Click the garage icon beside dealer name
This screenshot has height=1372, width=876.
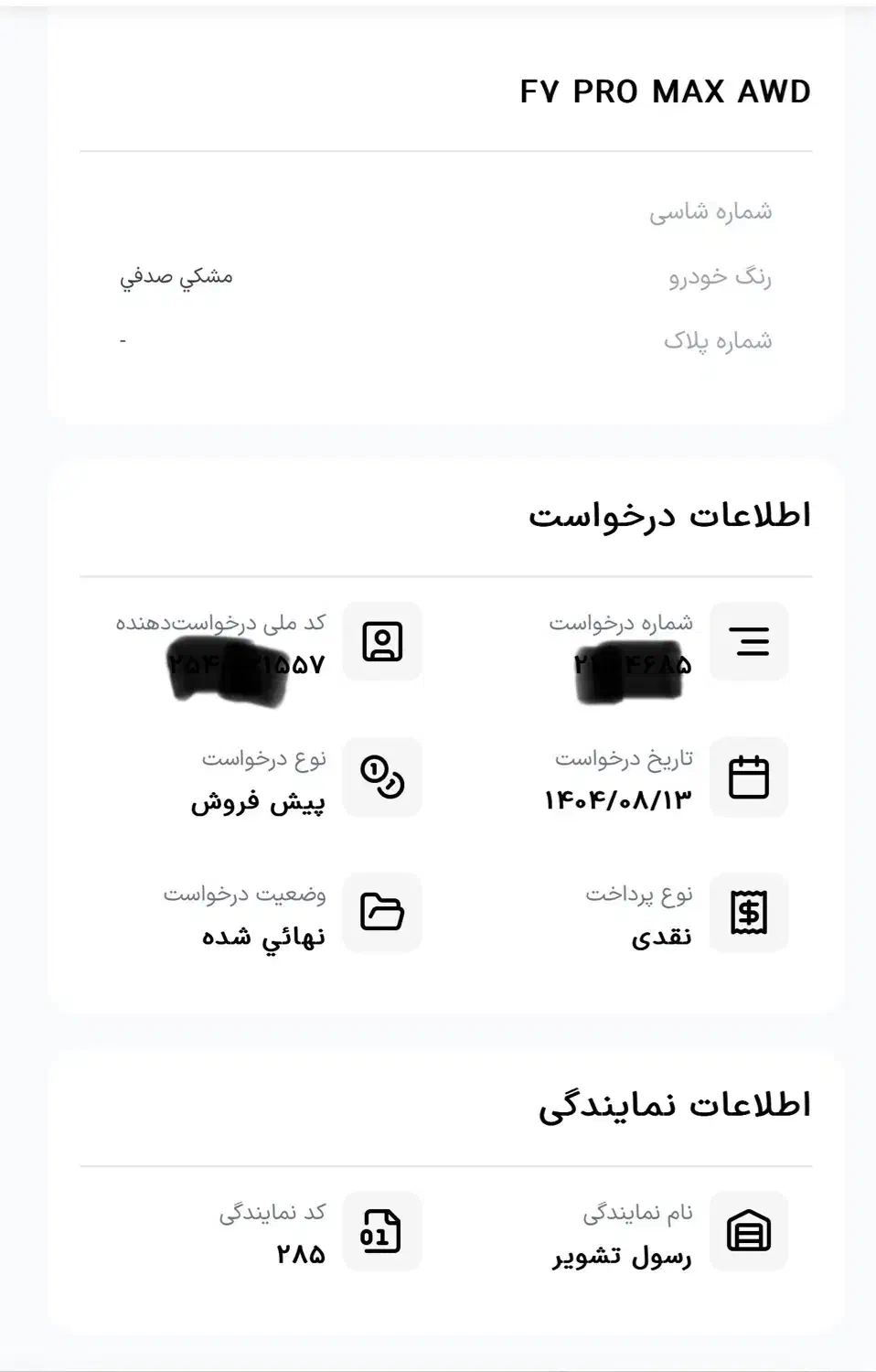pyautogui.click(x=749, y=1231)
